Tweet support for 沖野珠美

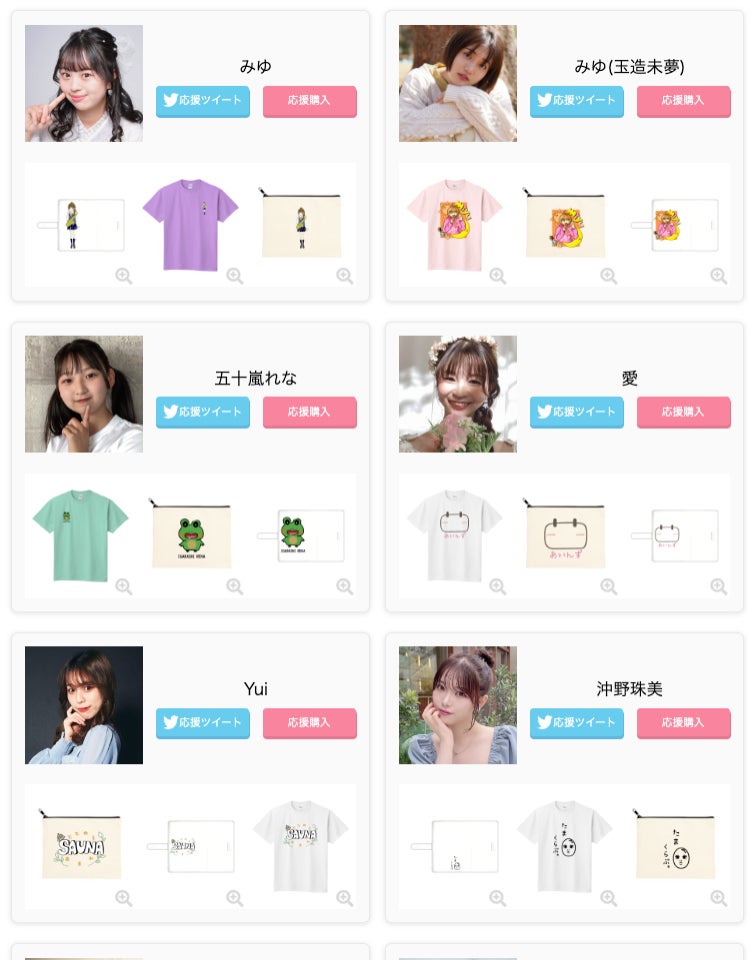[577, 723]
